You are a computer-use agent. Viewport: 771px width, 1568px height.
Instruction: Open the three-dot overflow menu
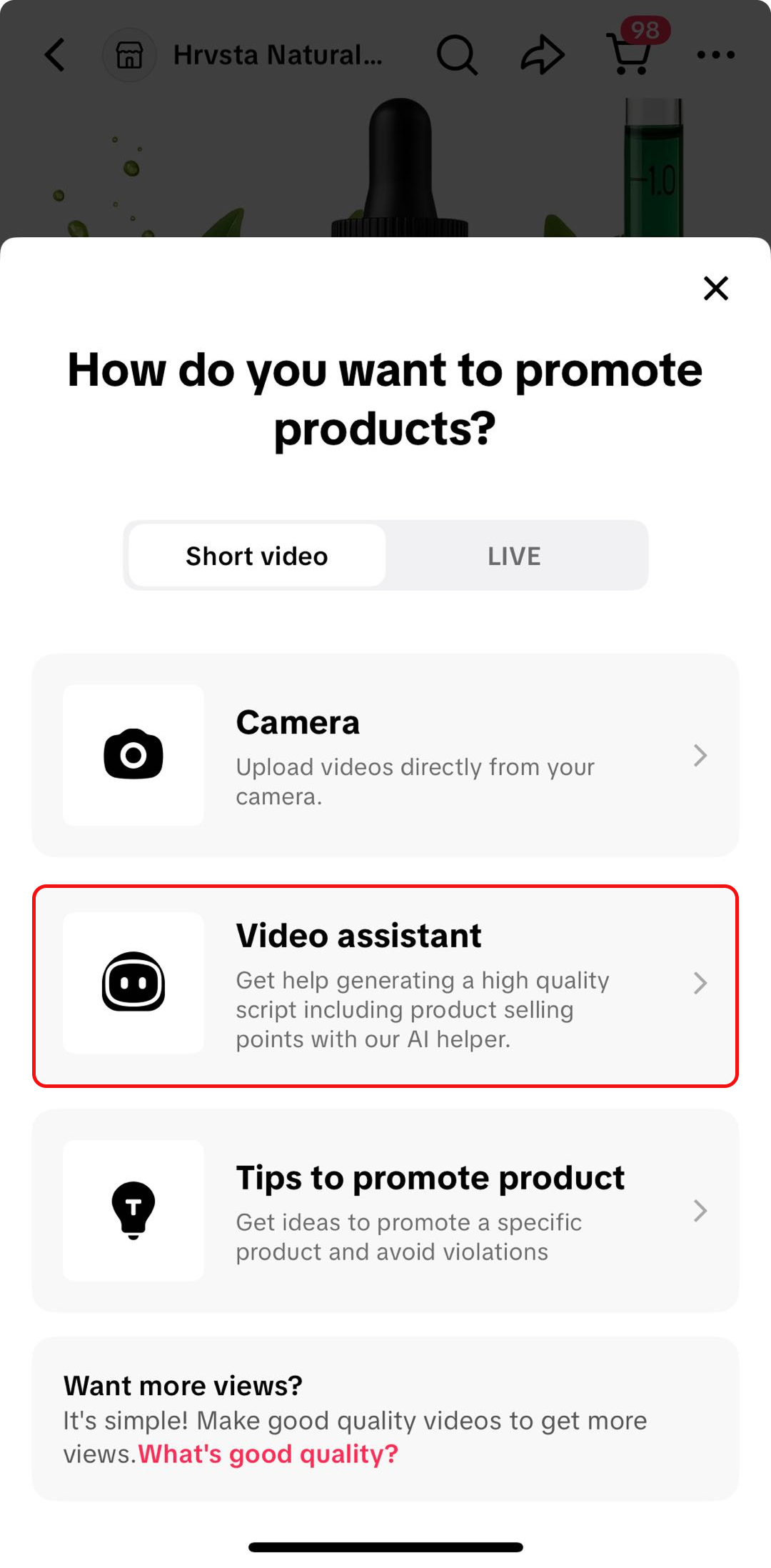[x=715, y=55]
